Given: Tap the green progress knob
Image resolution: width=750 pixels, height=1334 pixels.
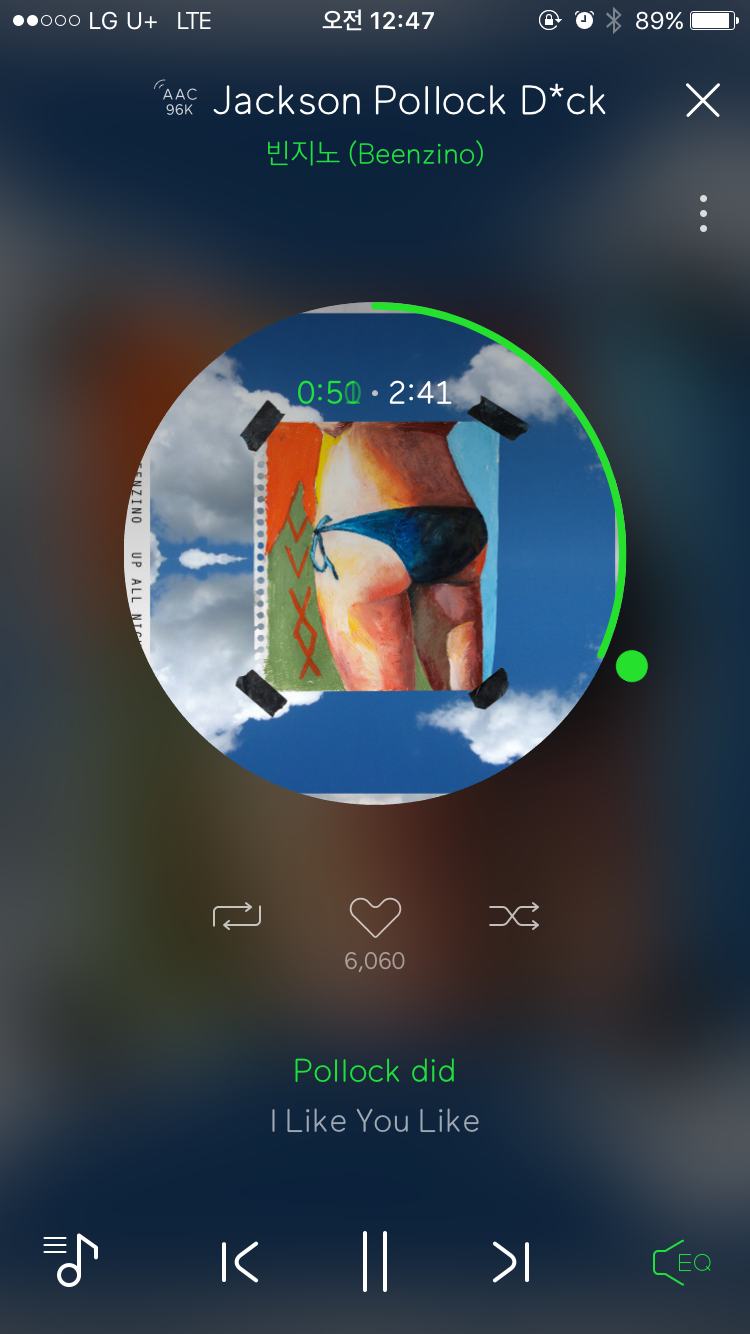Looking at the screenshot, I should click(x=631, y=666).
